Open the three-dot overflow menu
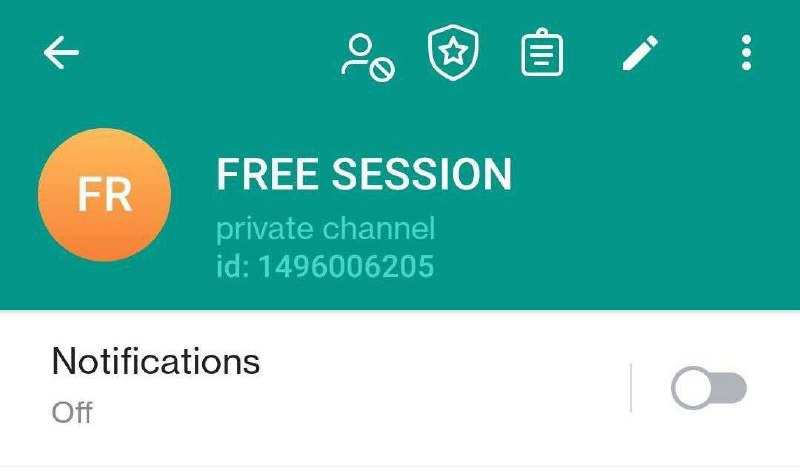The width and height of the screenshot is (800, 471). point(746,53)
